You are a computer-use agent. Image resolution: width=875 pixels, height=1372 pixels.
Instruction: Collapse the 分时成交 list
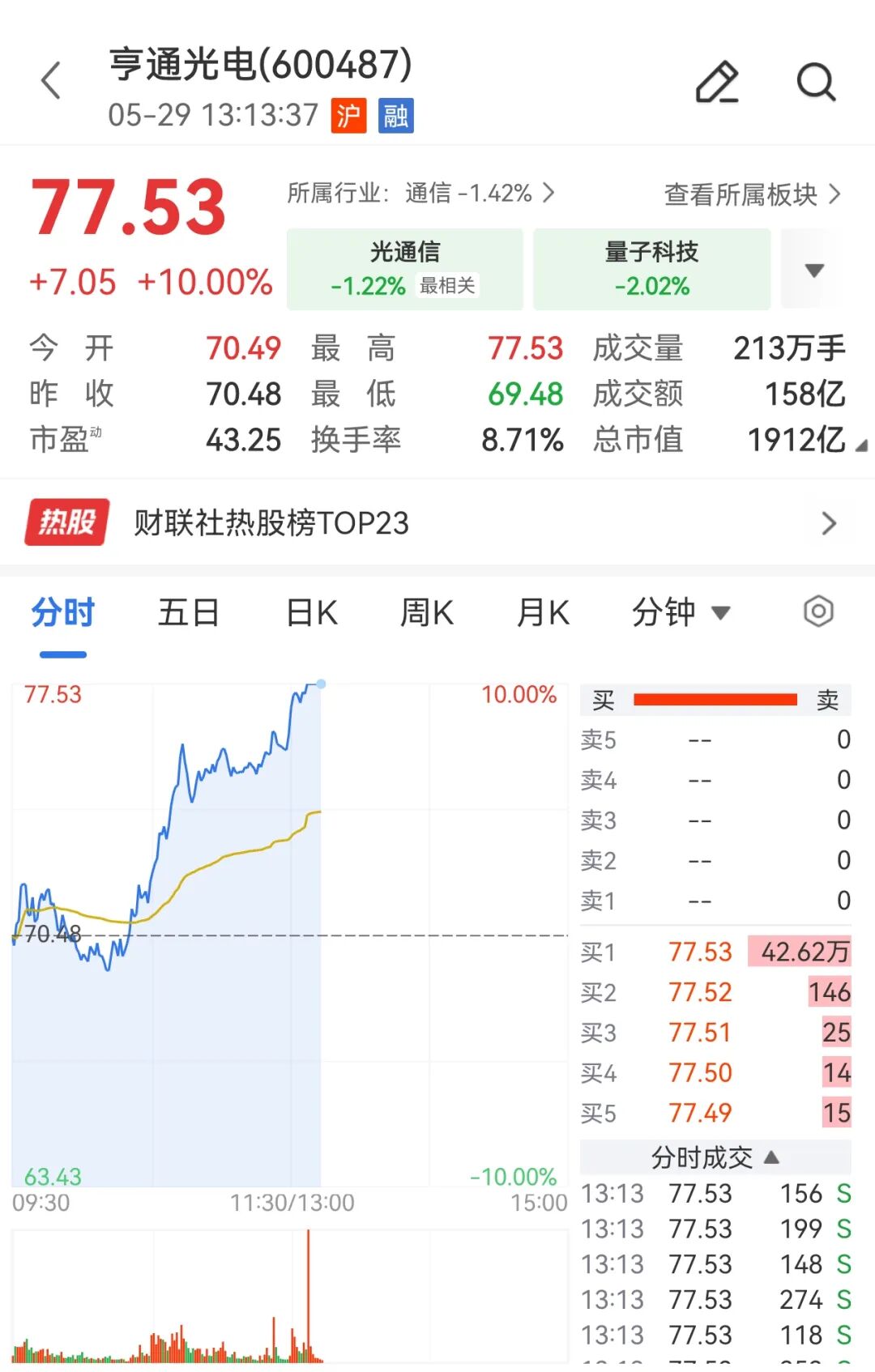coord(715,1157)
